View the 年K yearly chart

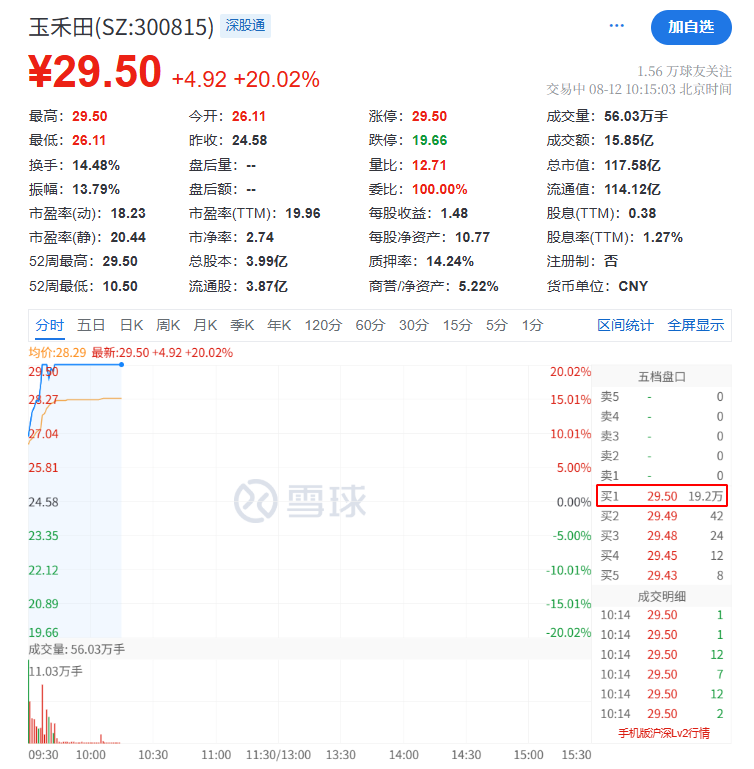pos(279,325)
